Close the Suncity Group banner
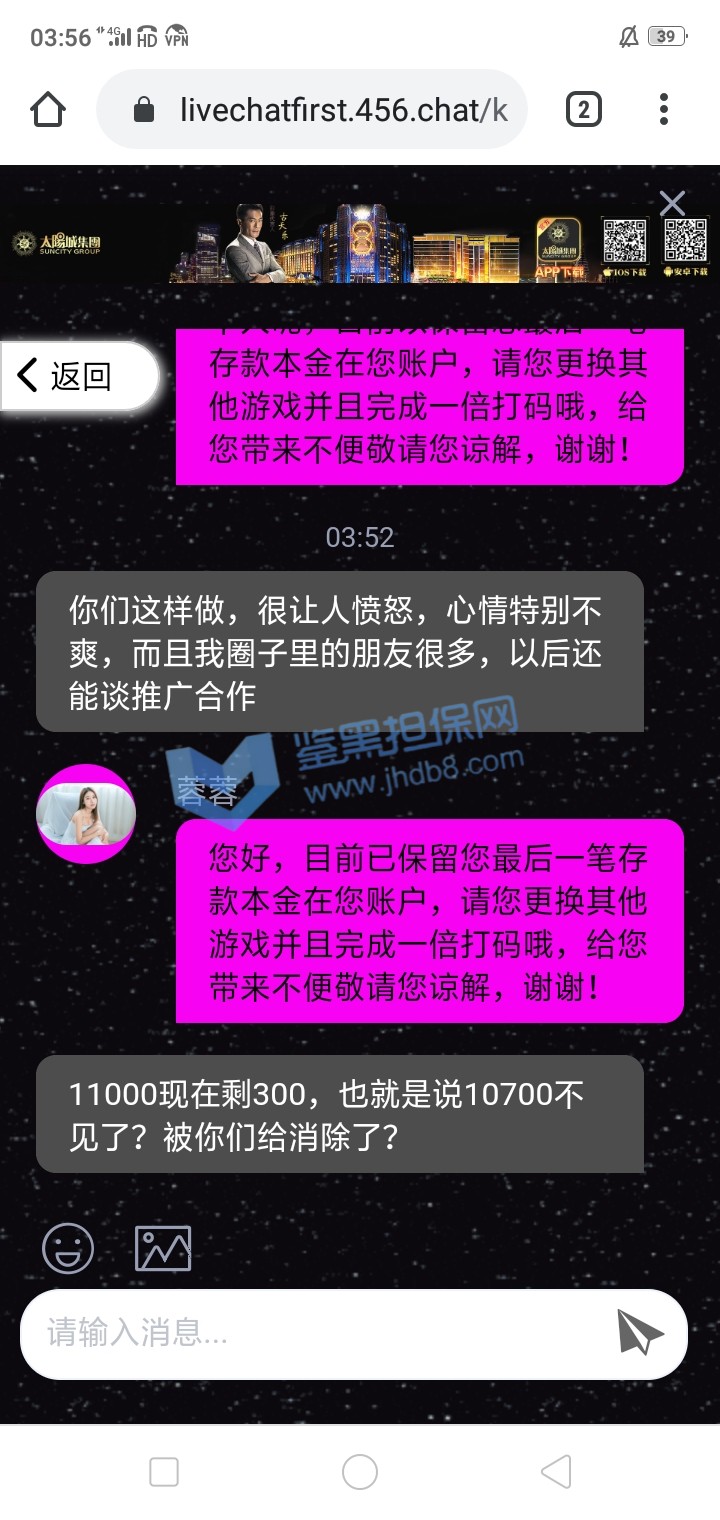The width and height of the screenshot is (720, 1520). [672, 204]
